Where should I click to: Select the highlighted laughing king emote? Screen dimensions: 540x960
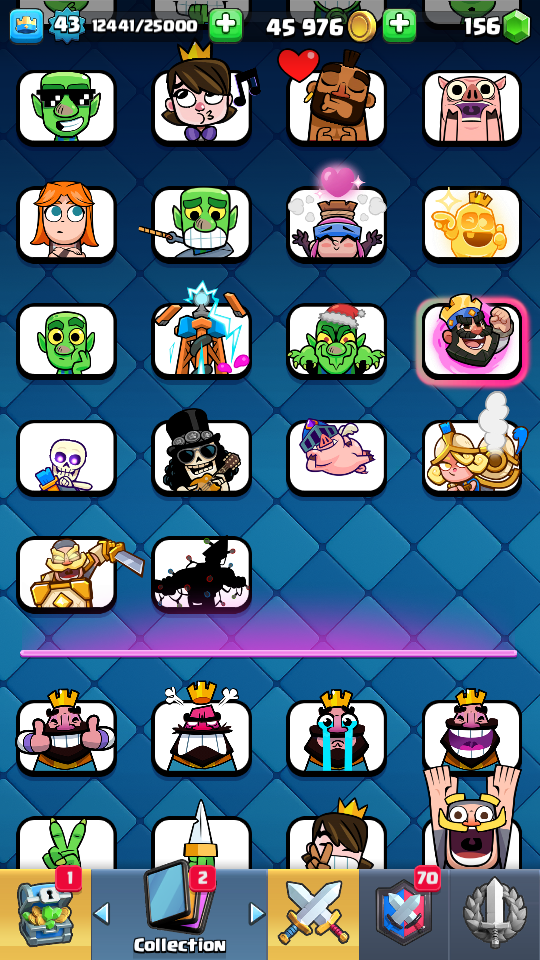pos(472,340)
